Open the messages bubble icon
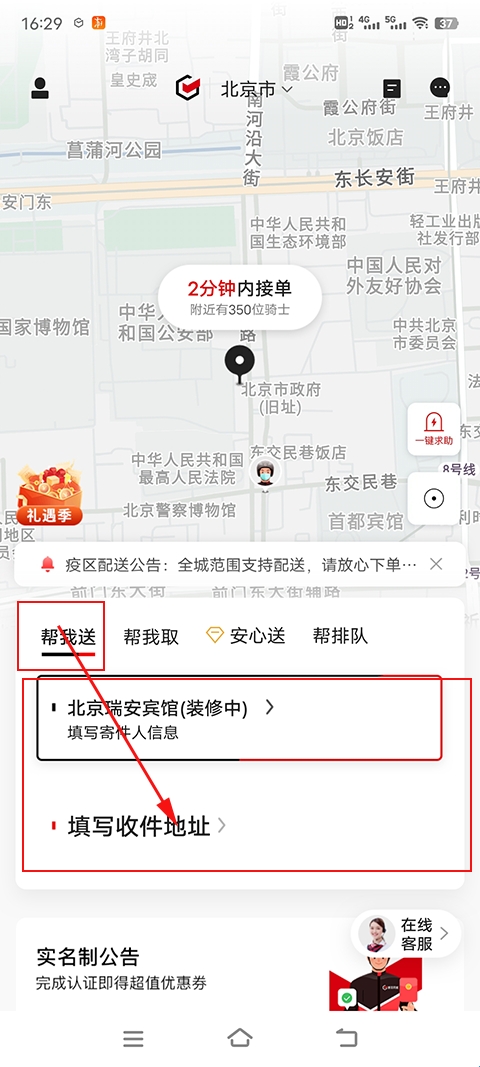This screenshot has width=480, height=1067. coord(440,88)
